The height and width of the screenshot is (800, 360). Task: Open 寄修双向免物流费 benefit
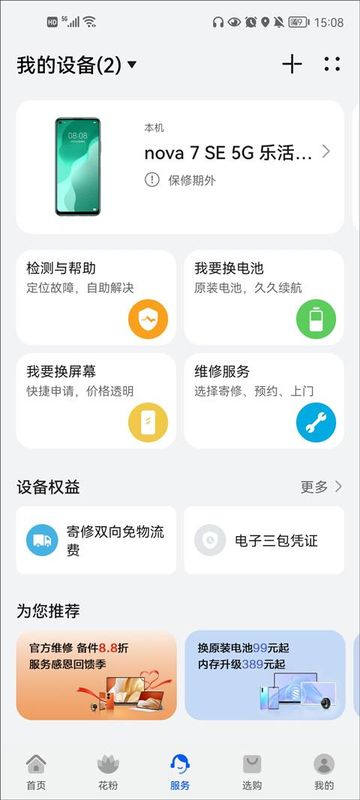point(96,540)
